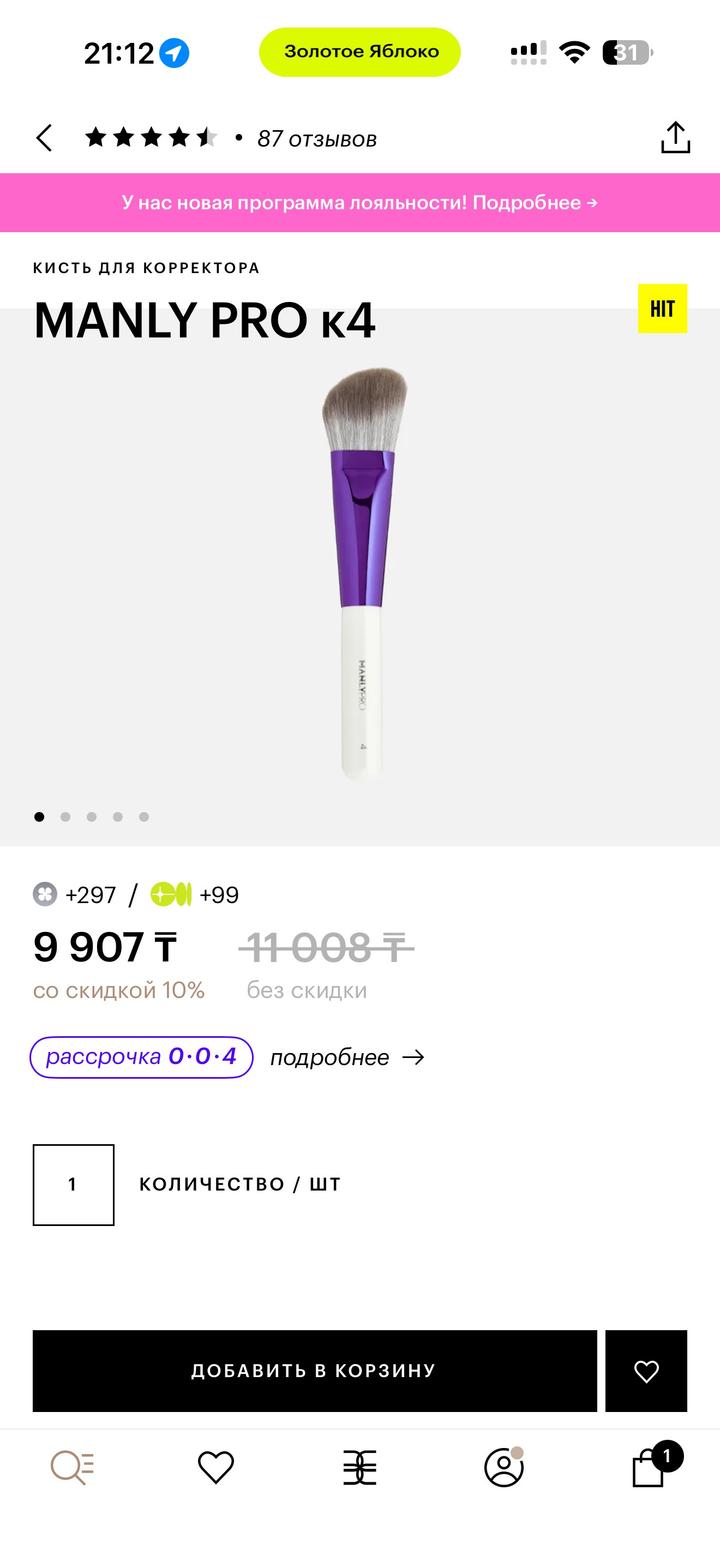The height and width of the screenshot is (1564, 720).
Task: Go back to the previous screen
Action: [44, 138]
